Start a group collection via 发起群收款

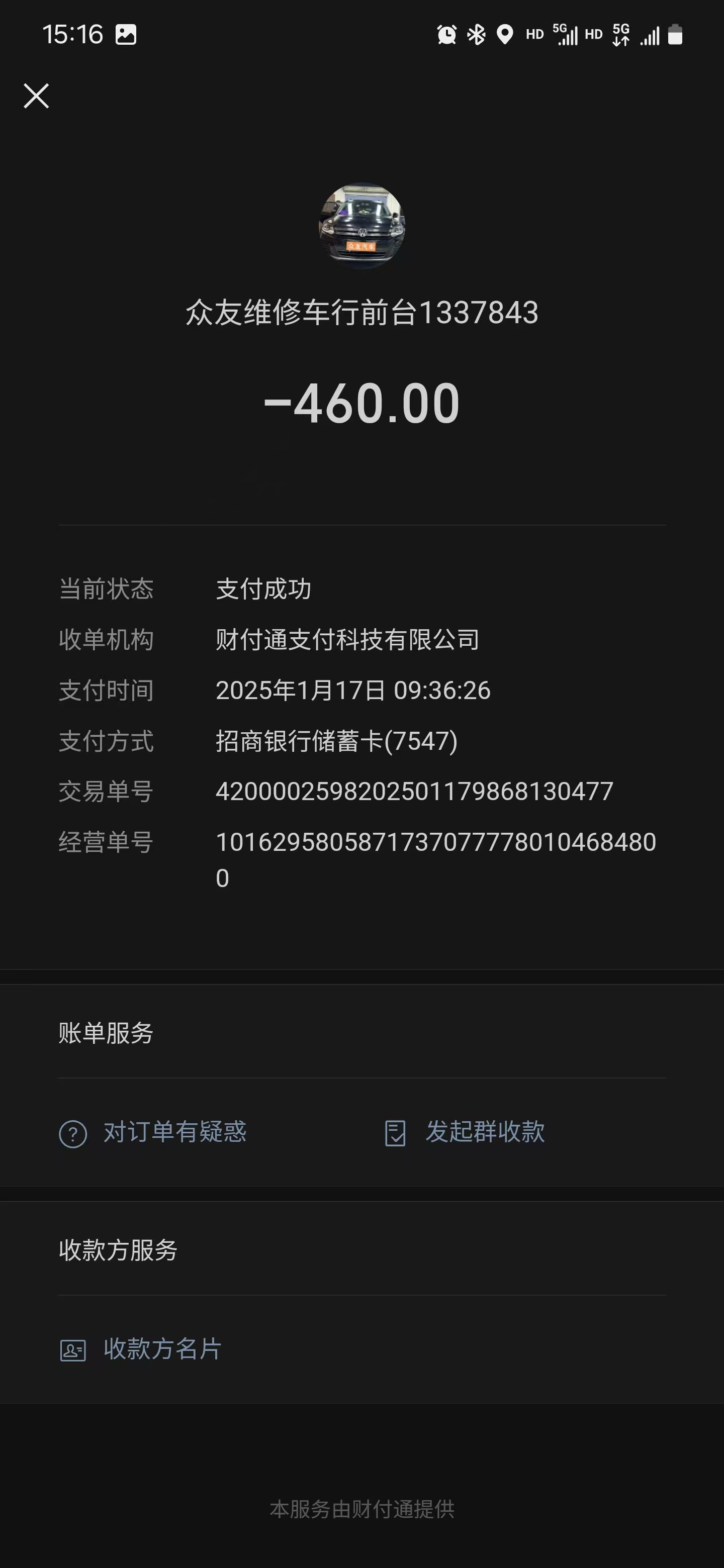[465, 1133]
